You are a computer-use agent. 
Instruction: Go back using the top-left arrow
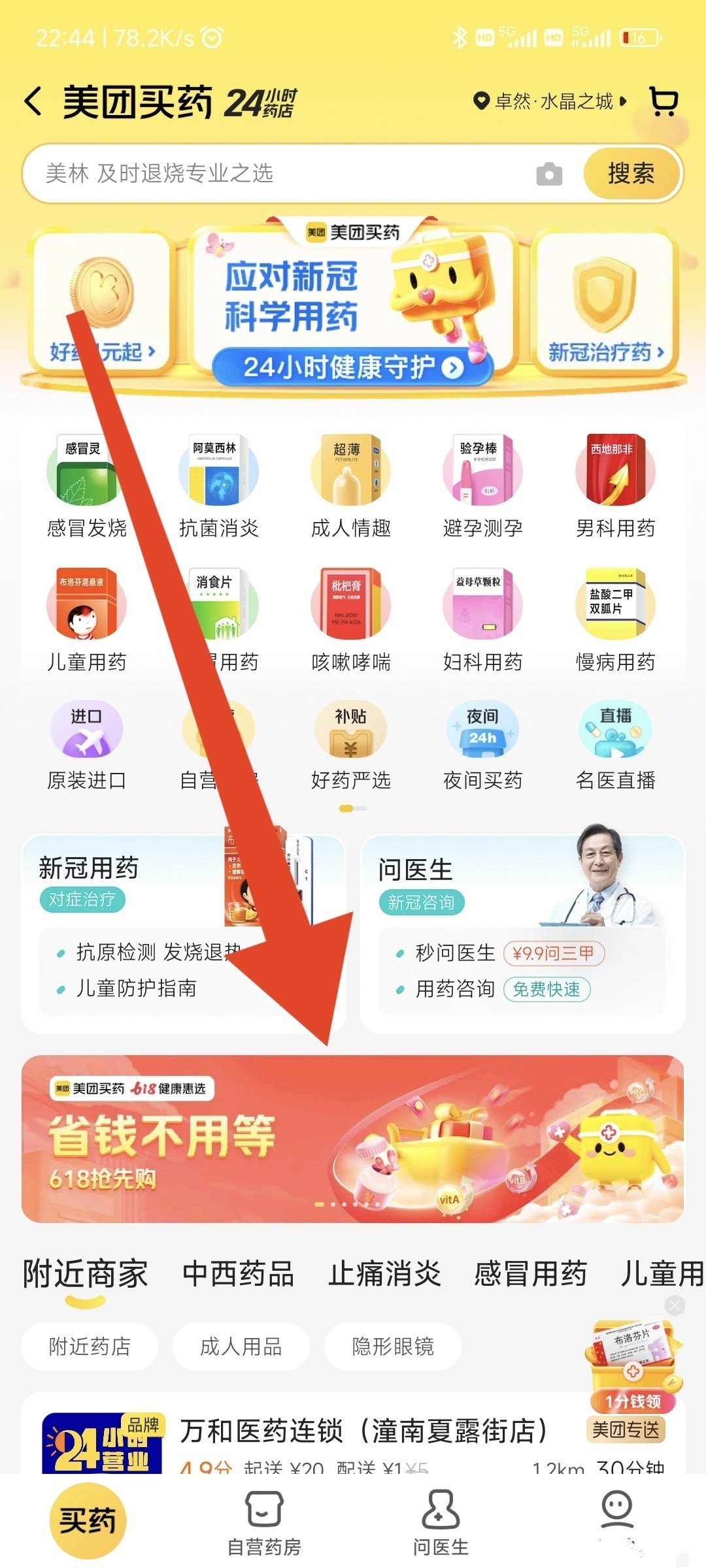(x=34, y=102)
